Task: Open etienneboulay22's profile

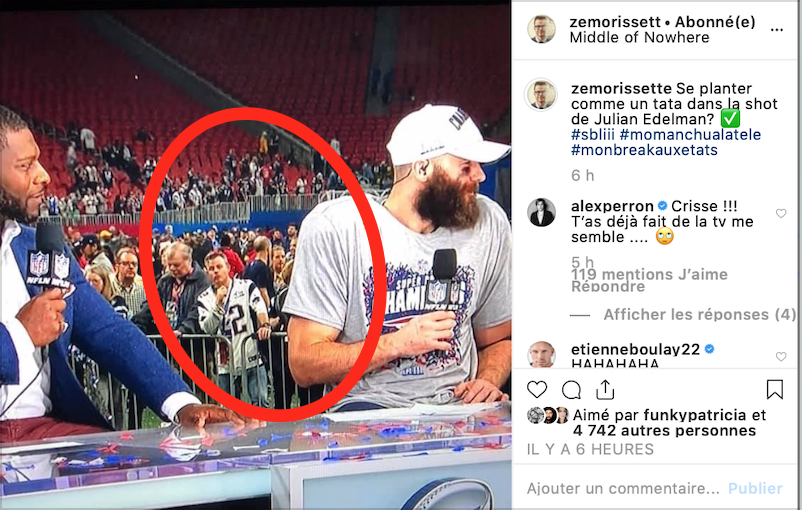Action: pos(634,348)
